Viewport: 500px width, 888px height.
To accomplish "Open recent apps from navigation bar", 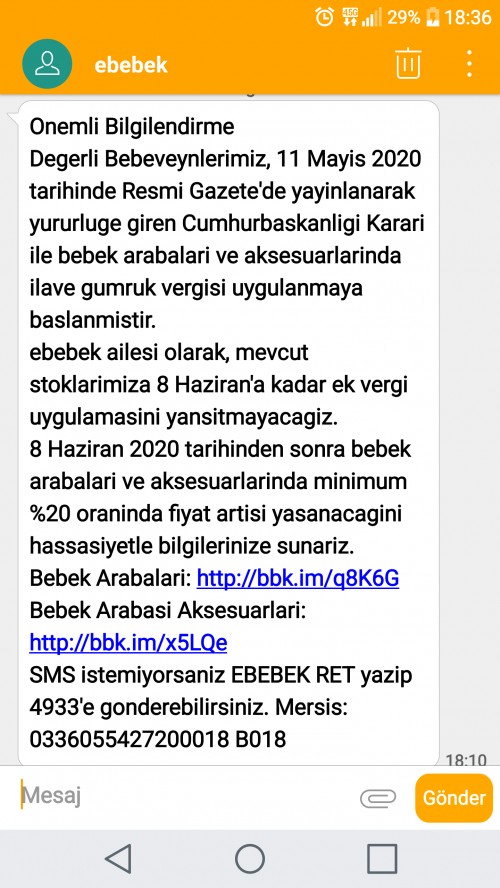I will 382,859.
